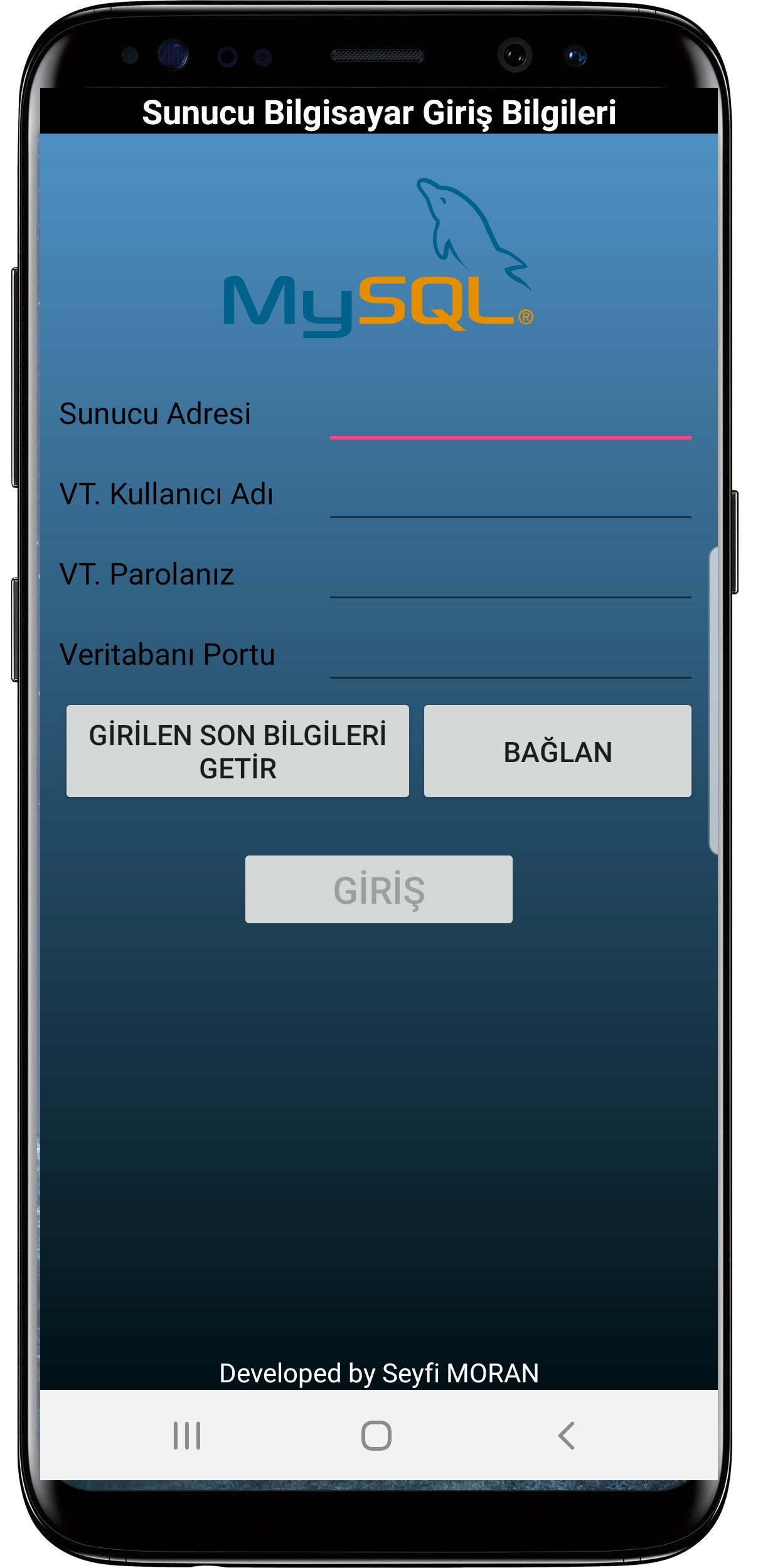Image resolution: width=758 pixels, height=1568 pixels.
Task: Tap the Giriş button
Action: (379, 889)
